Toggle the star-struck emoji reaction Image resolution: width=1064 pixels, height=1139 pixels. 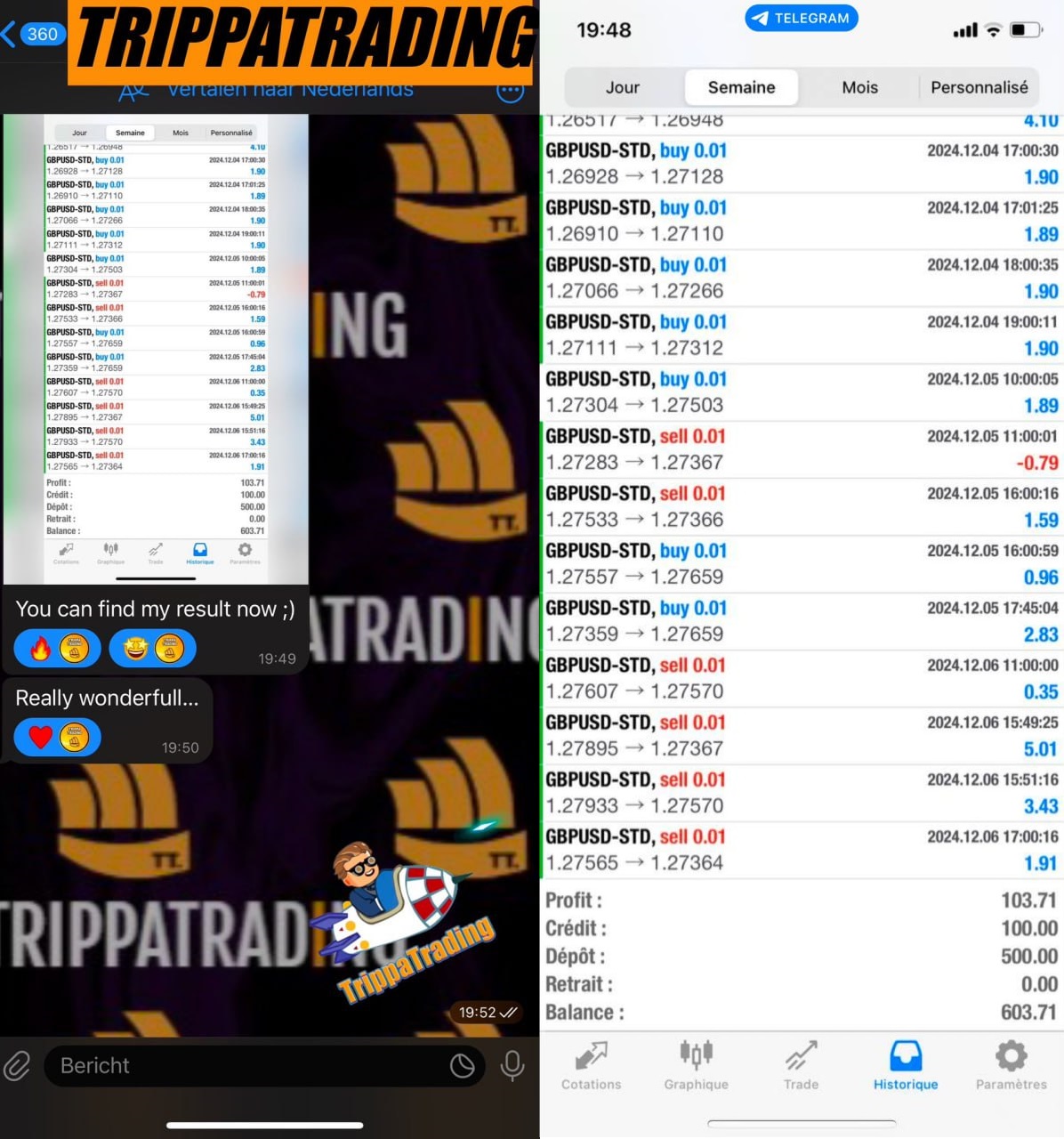(x=135, y=649)
